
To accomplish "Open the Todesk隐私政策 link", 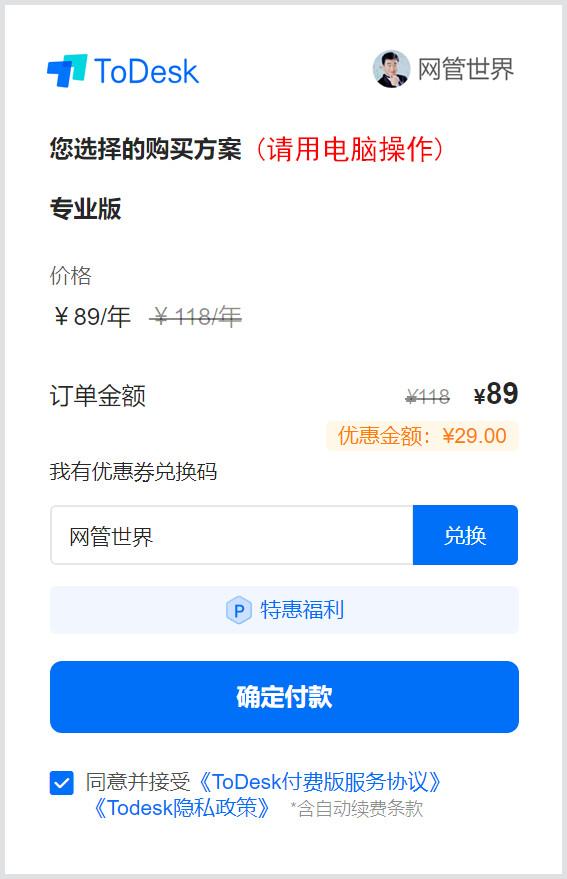I will [181, 808].
